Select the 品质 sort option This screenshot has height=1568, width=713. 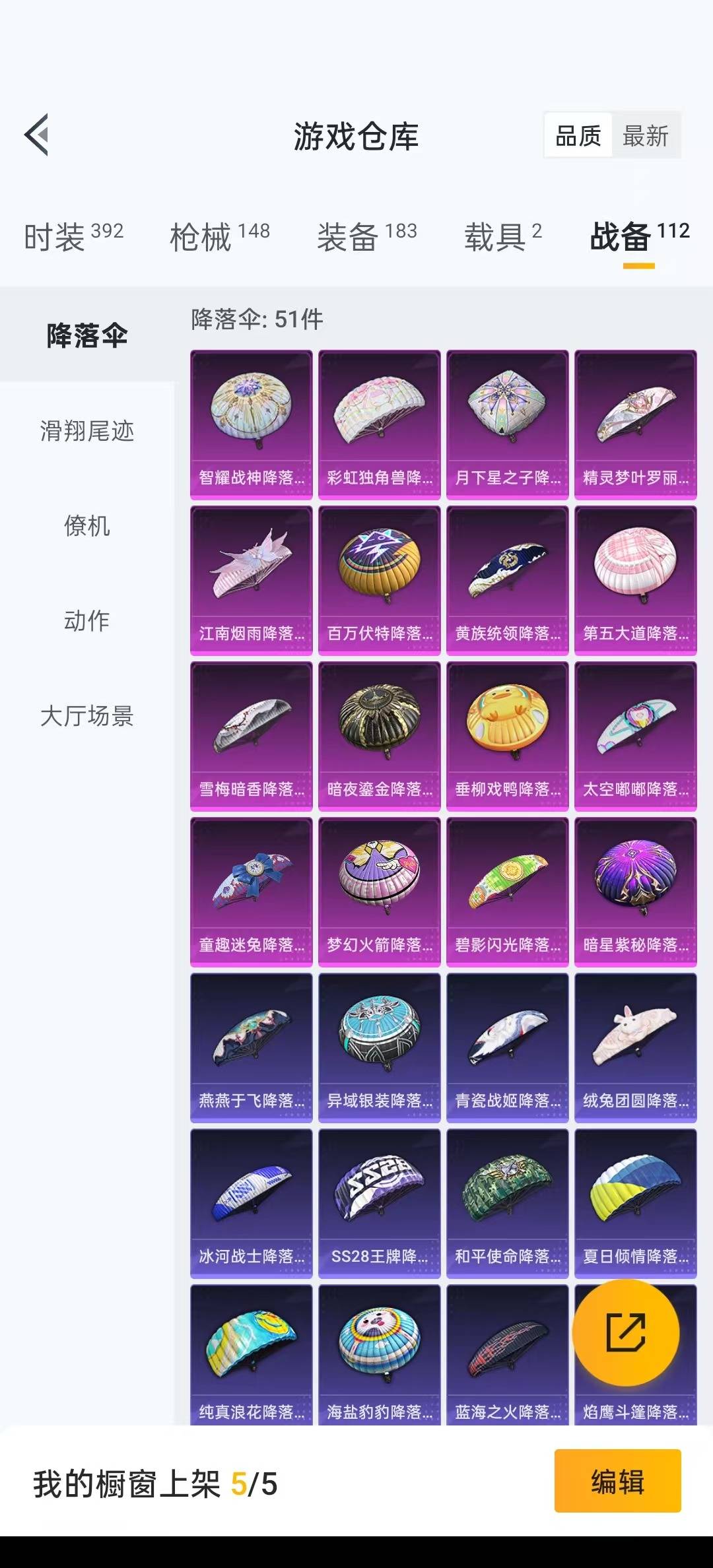(578, 136)
